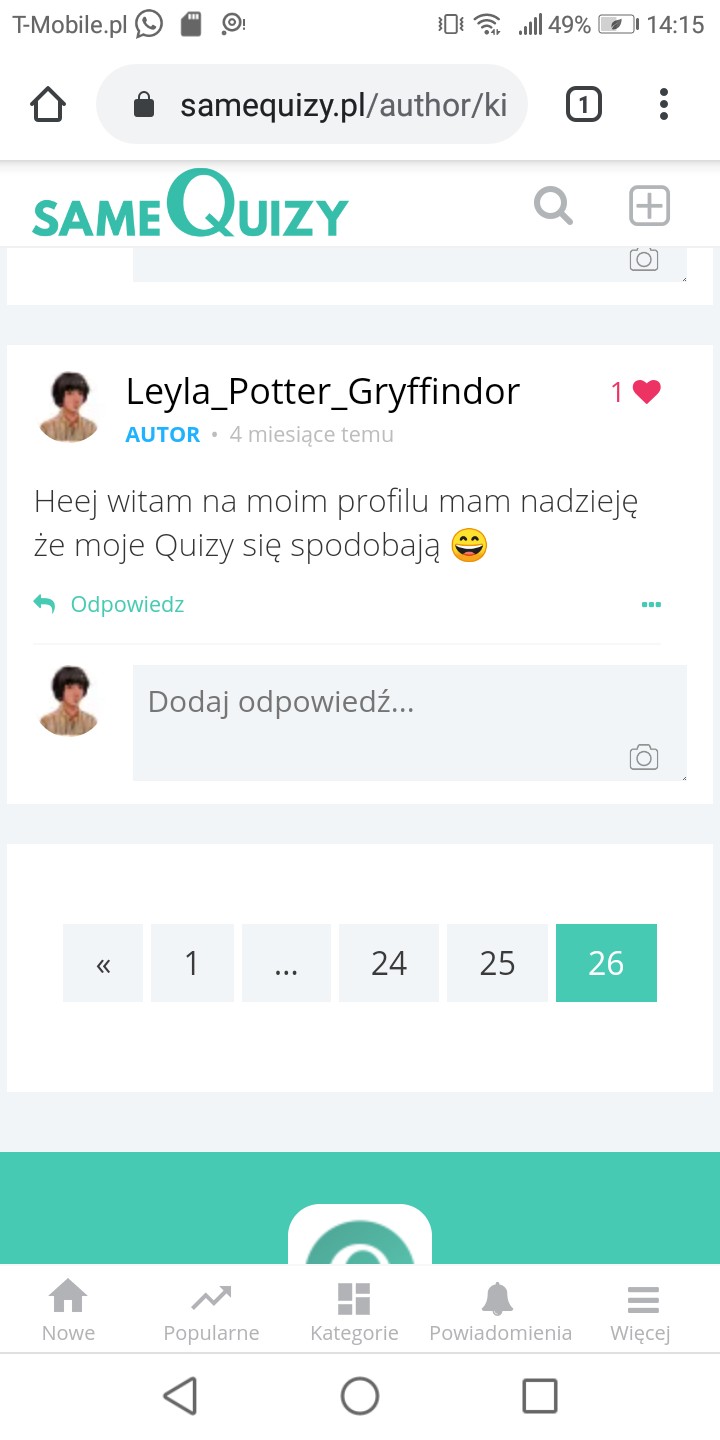The image size is (720, 1440).
Task: Attach a photo to the Dodaj odpowiedź reply
Action: (x=644, y=757)
